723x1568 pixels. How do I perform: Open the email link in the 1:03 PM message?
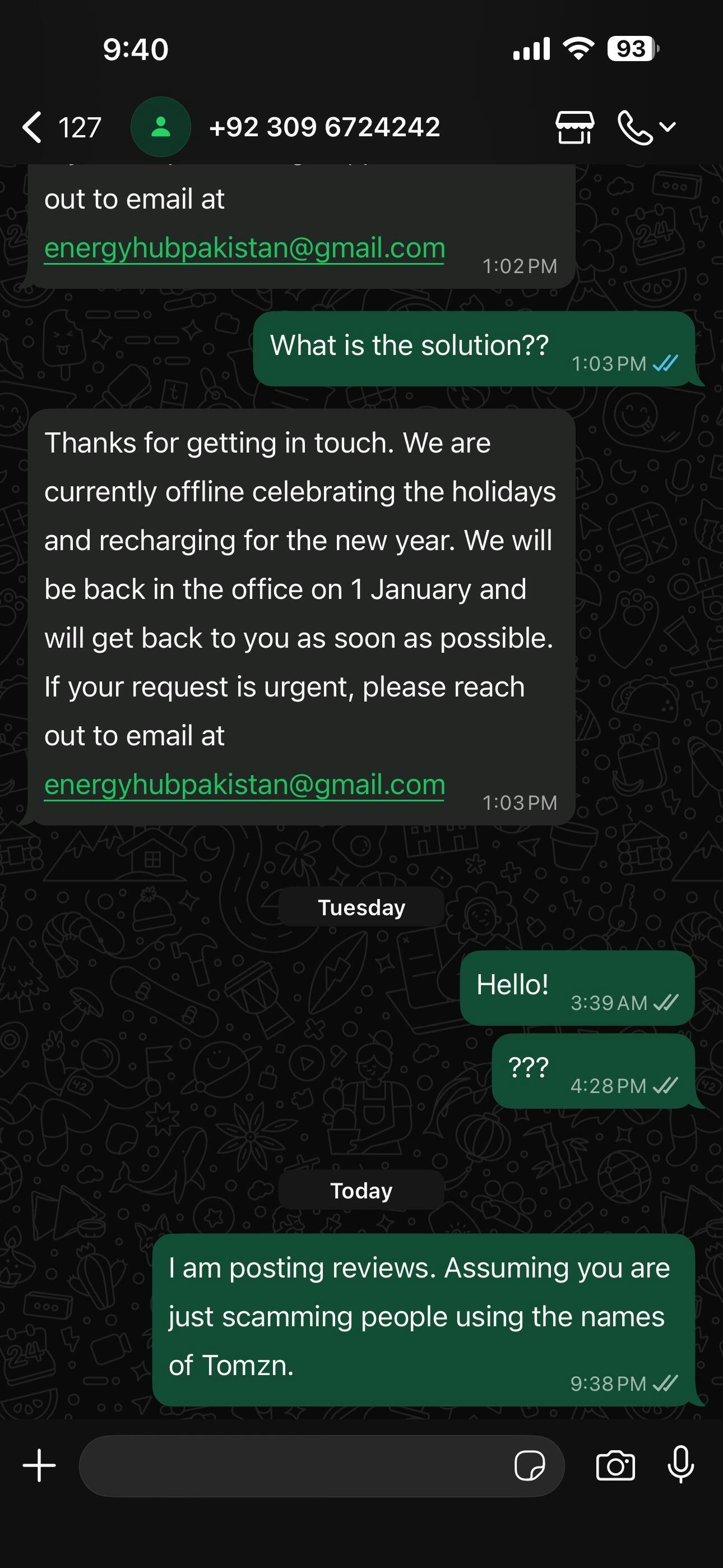(x=245, y=785)
